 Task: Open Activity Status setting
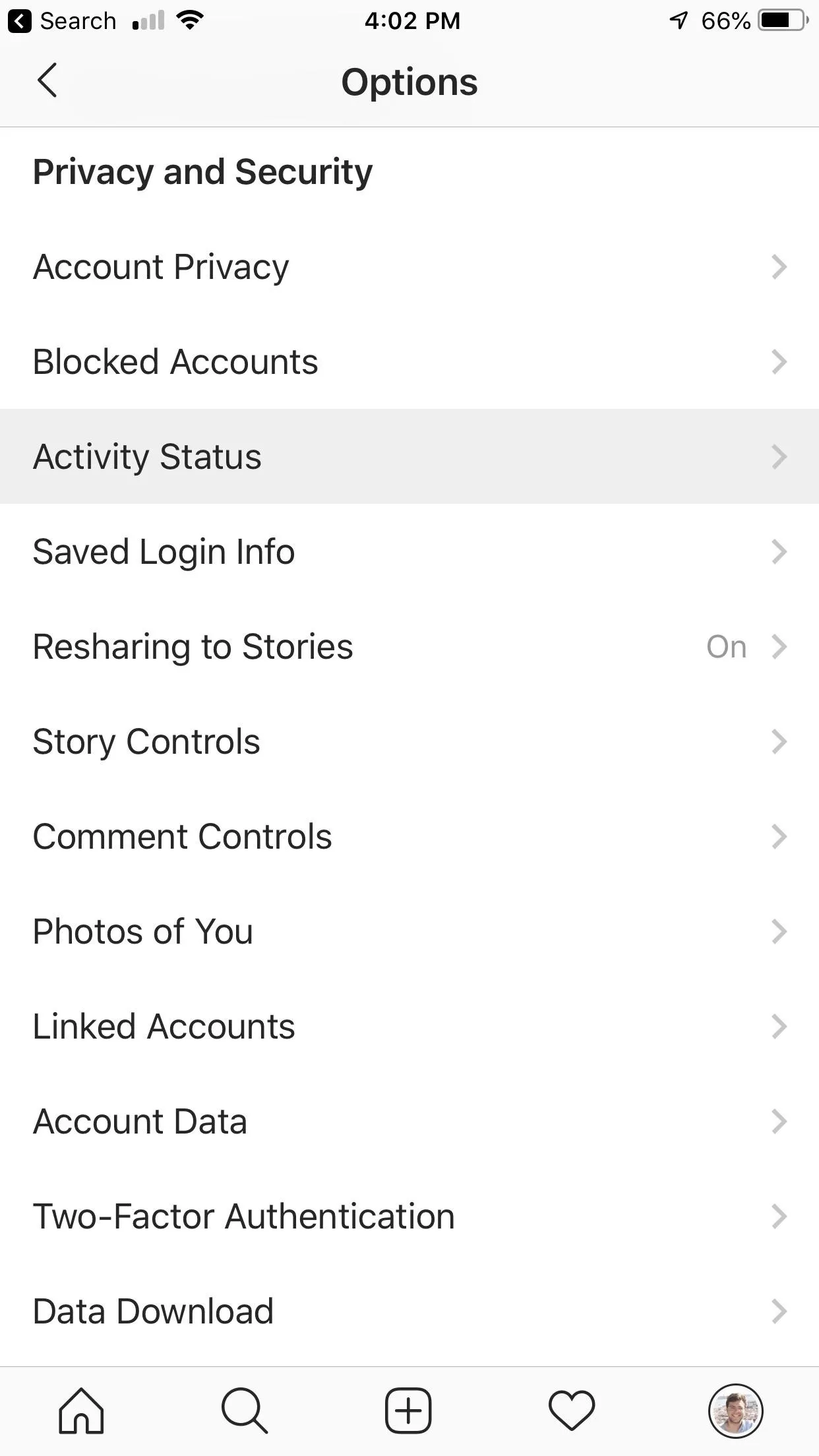pos(409,457)
